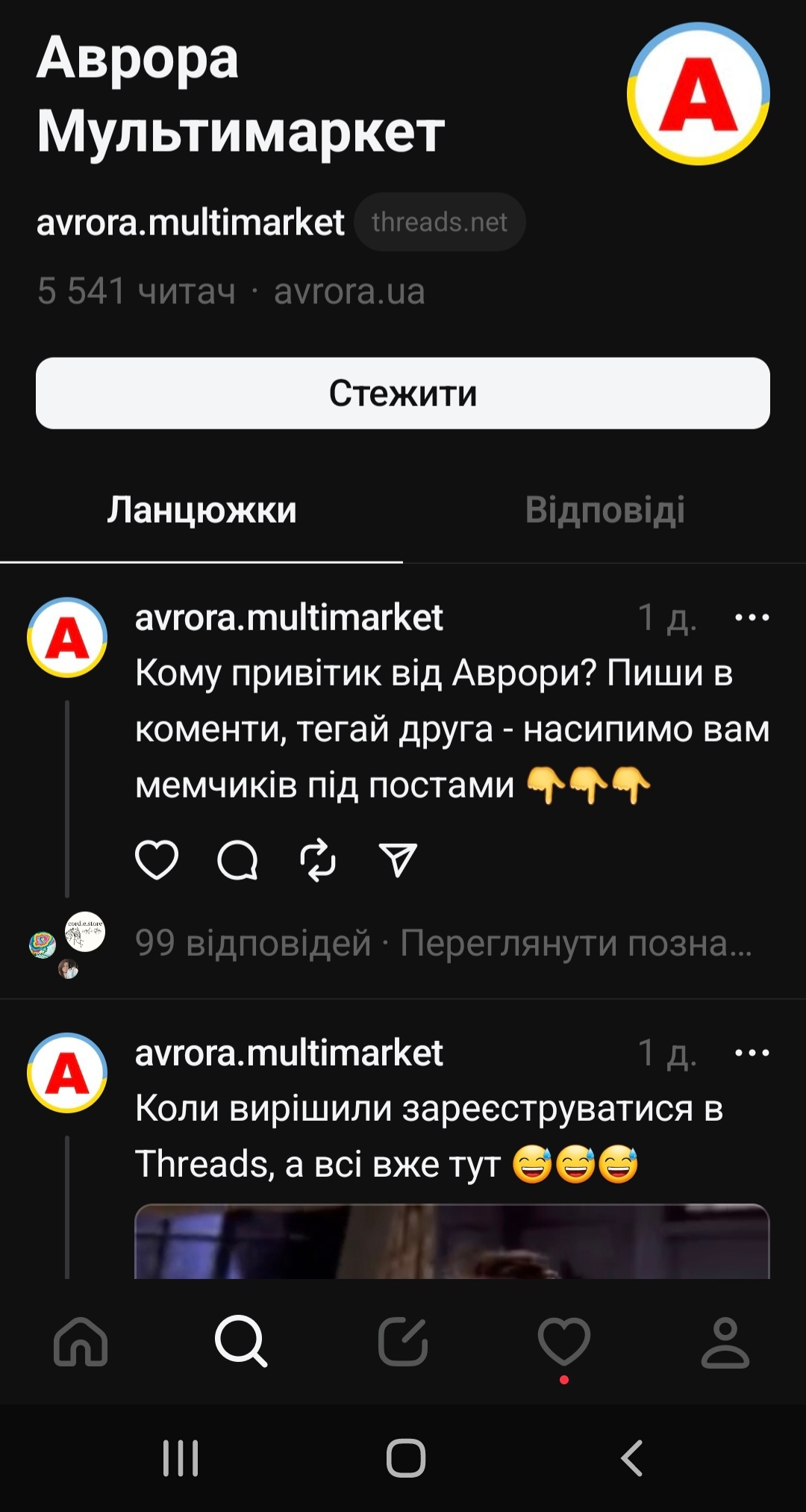Image resolution: width=806 pixels, height=1512 pixels.
Task: Open the avrora.ua profile link
Action: (x=349, y=291)
